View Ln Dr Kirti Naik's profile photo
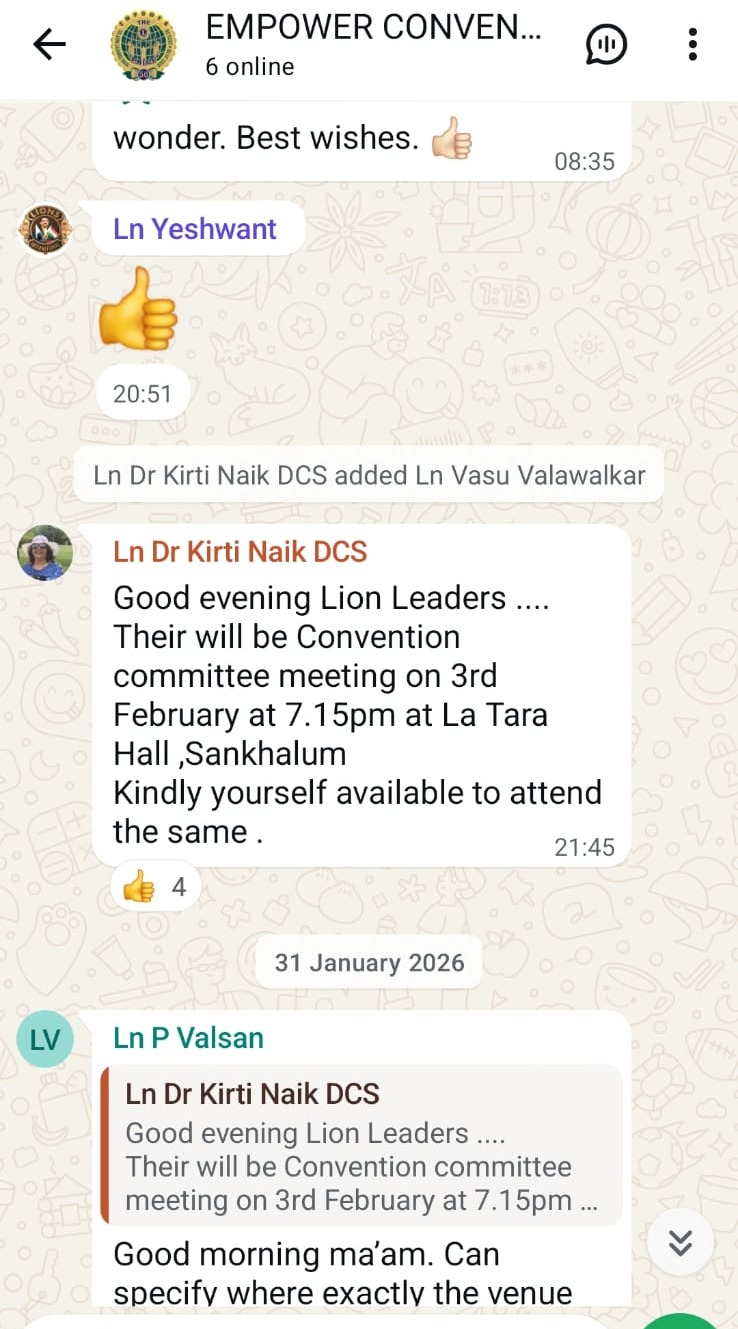 [x=45, y=552]
